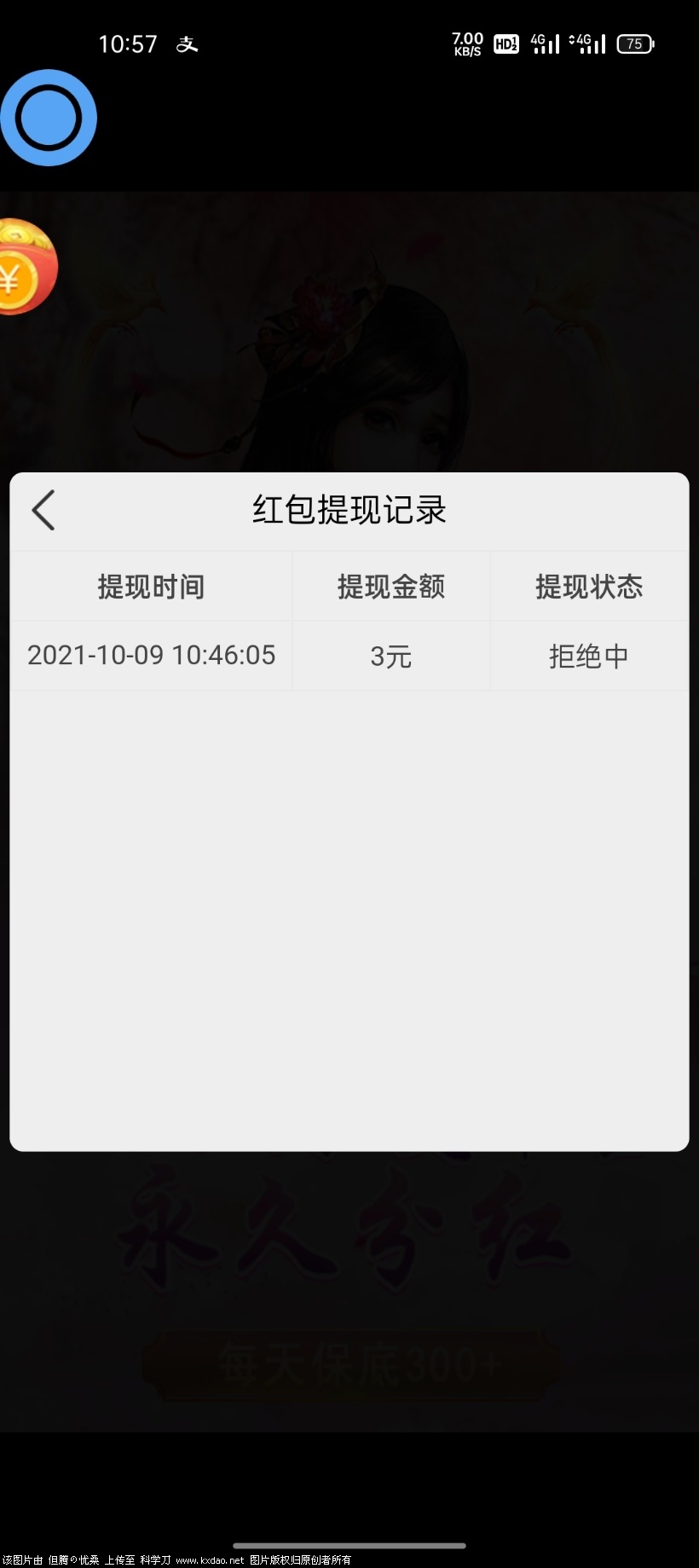The image size is (699, 1568).
Task: Select the 3元 withdrawal amount
Action: (x=390, y=655)
